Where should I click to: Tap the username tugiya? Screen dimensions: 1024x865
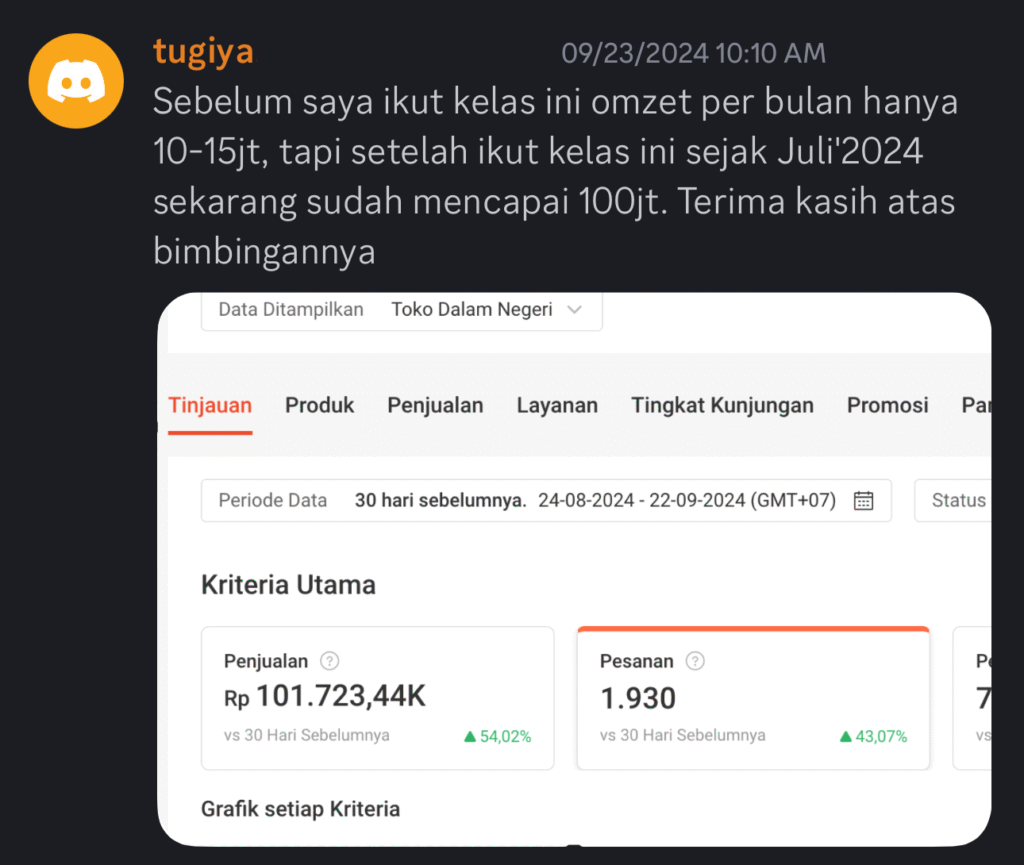click(x=203, y=50)
